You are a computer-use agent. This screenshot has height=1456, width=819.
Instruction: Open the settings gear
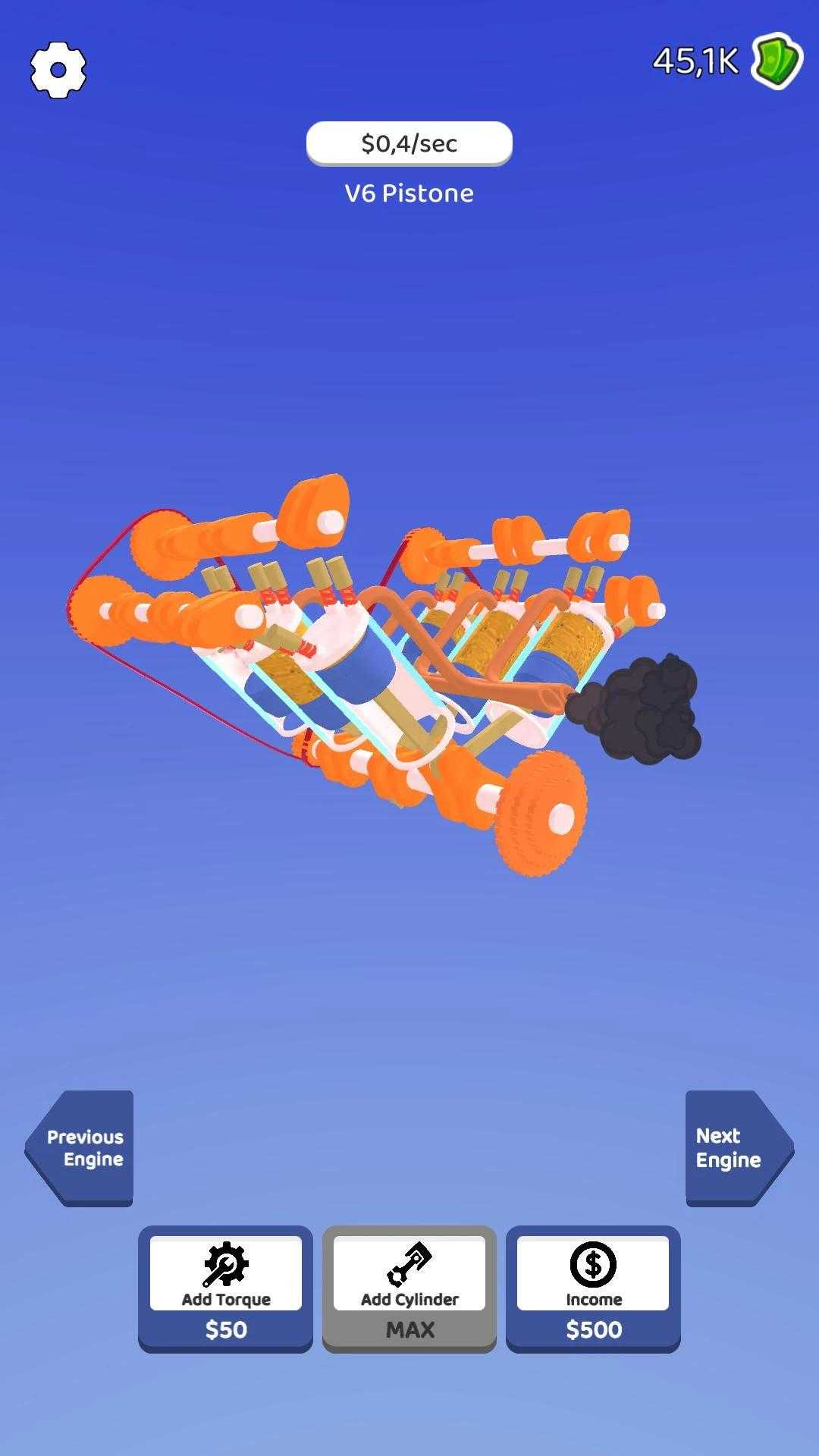click(58, 70)
